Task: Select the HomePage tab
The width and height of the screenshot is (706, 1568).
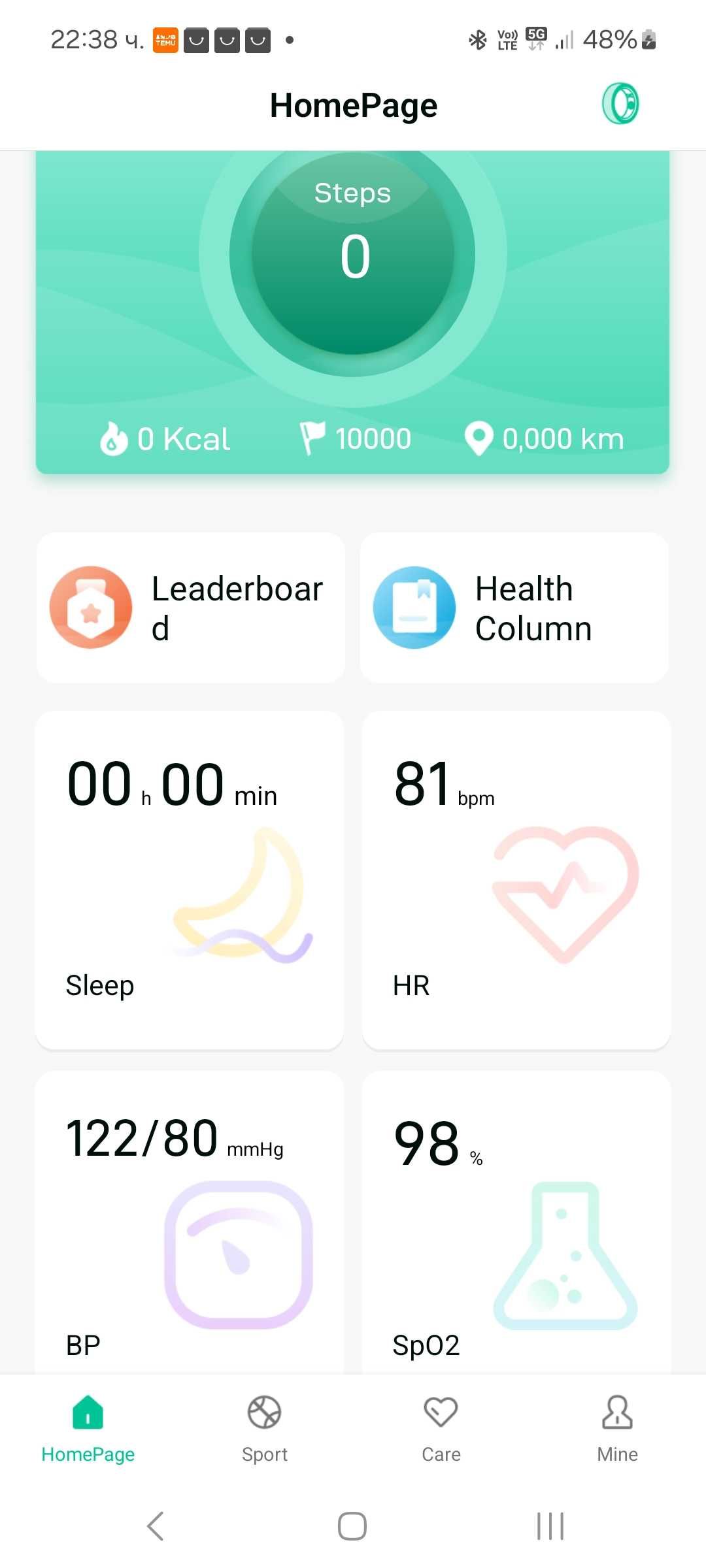Action: [x=88, y=1429]
